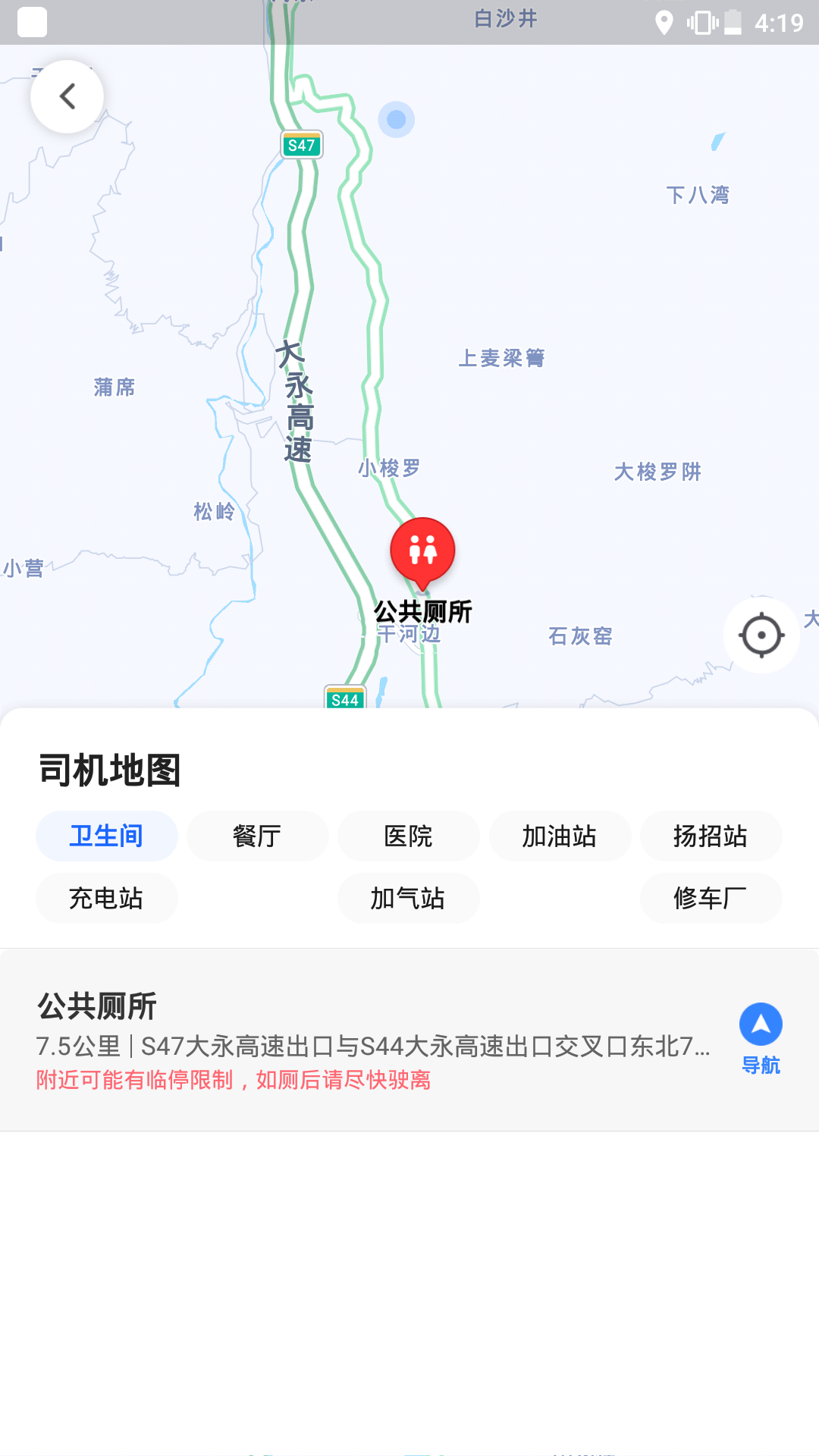Tap the S47 highway shield on the map
The image size is (819, 1456).
(300, 145)
